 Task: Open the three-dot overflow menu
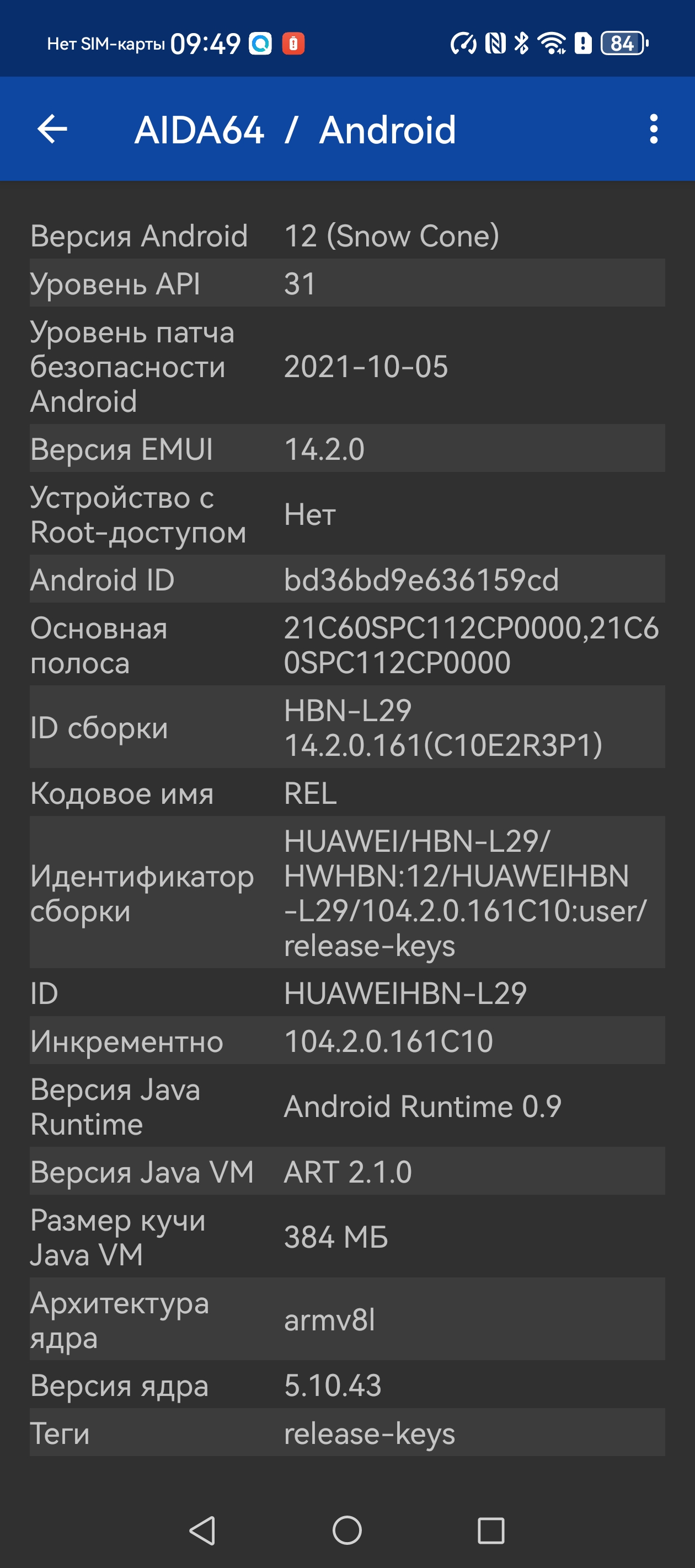pos(653,129)
